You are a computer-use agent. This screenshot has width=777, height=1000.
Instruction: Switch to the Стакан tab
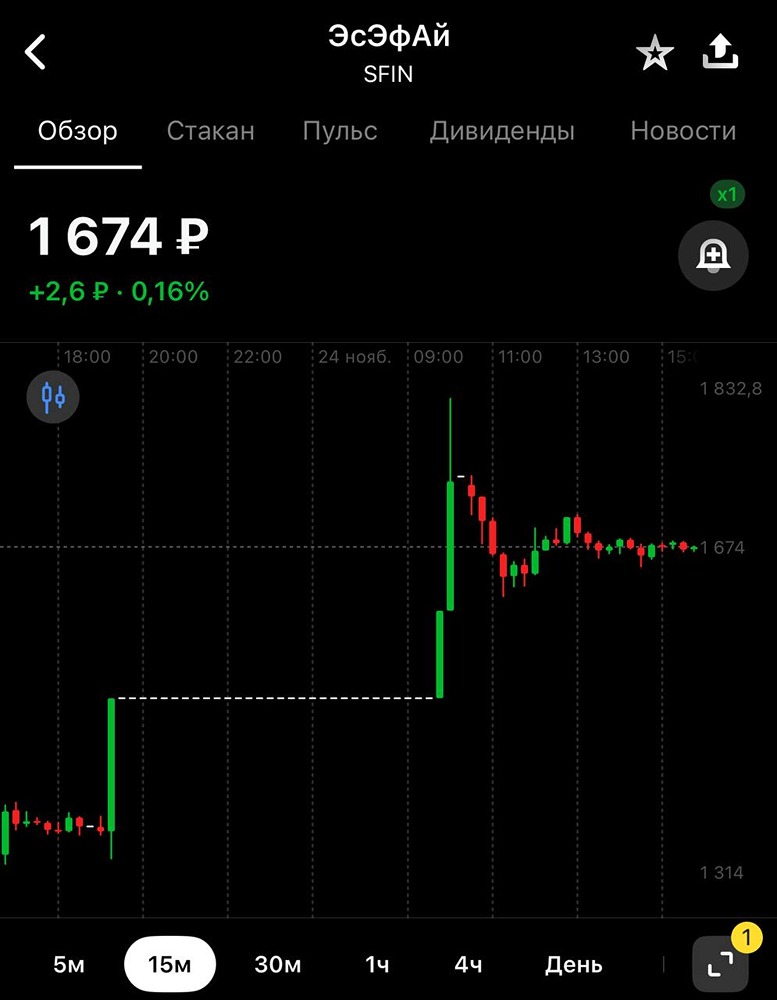point(210,131)
